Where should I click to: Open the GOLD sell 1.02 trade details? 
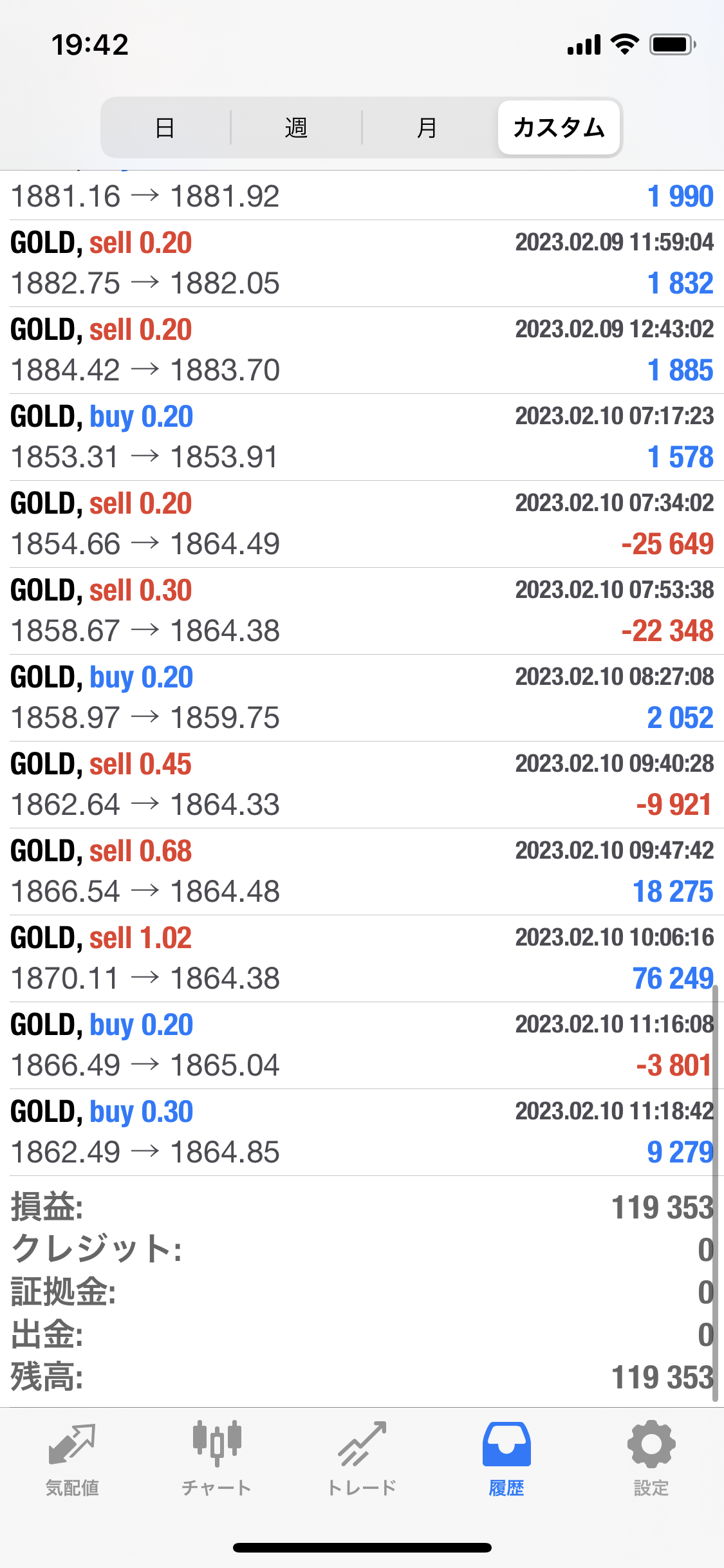tap(362, 958)
